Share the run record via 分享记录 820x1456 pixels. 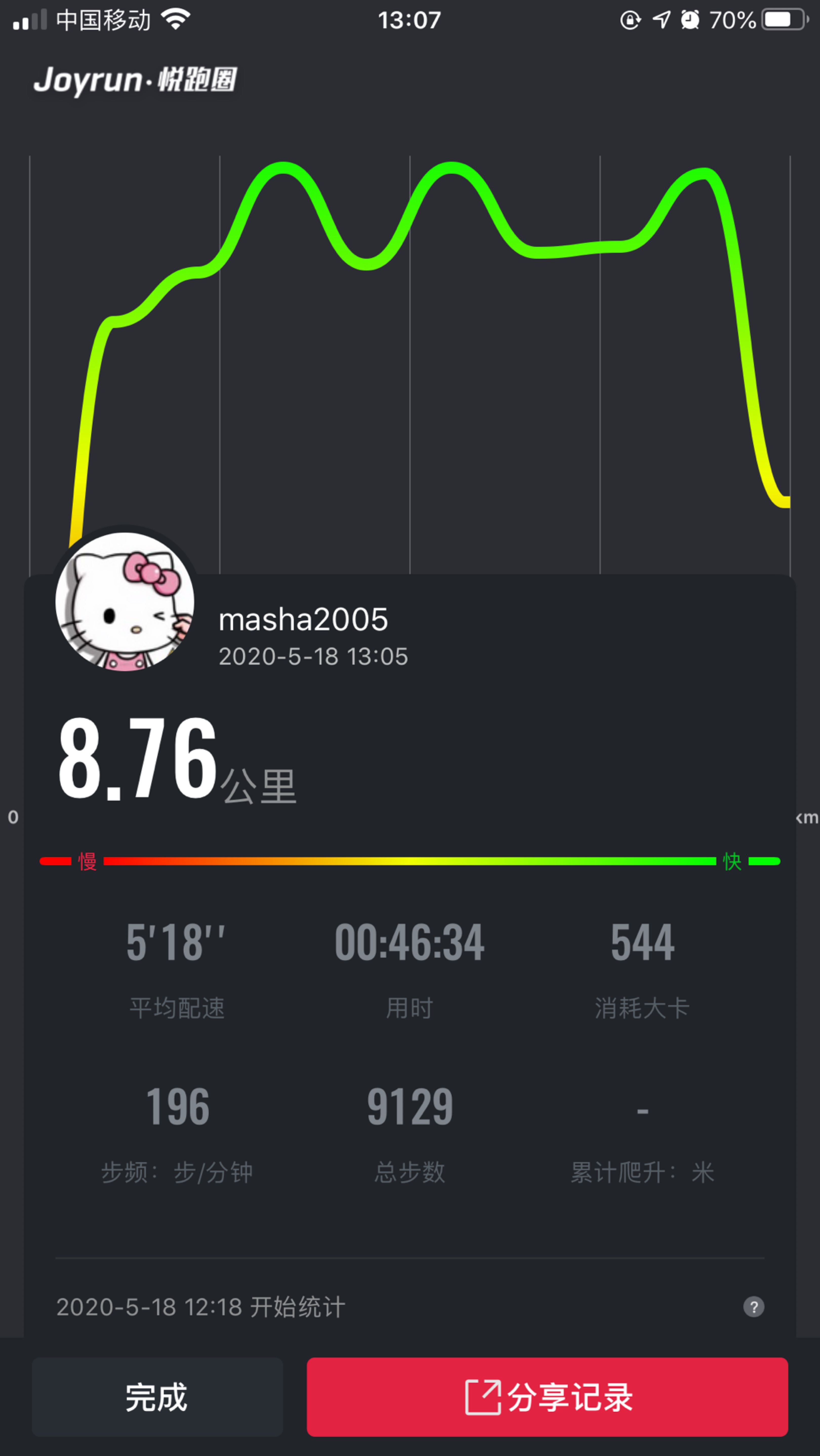(547, 1397)
